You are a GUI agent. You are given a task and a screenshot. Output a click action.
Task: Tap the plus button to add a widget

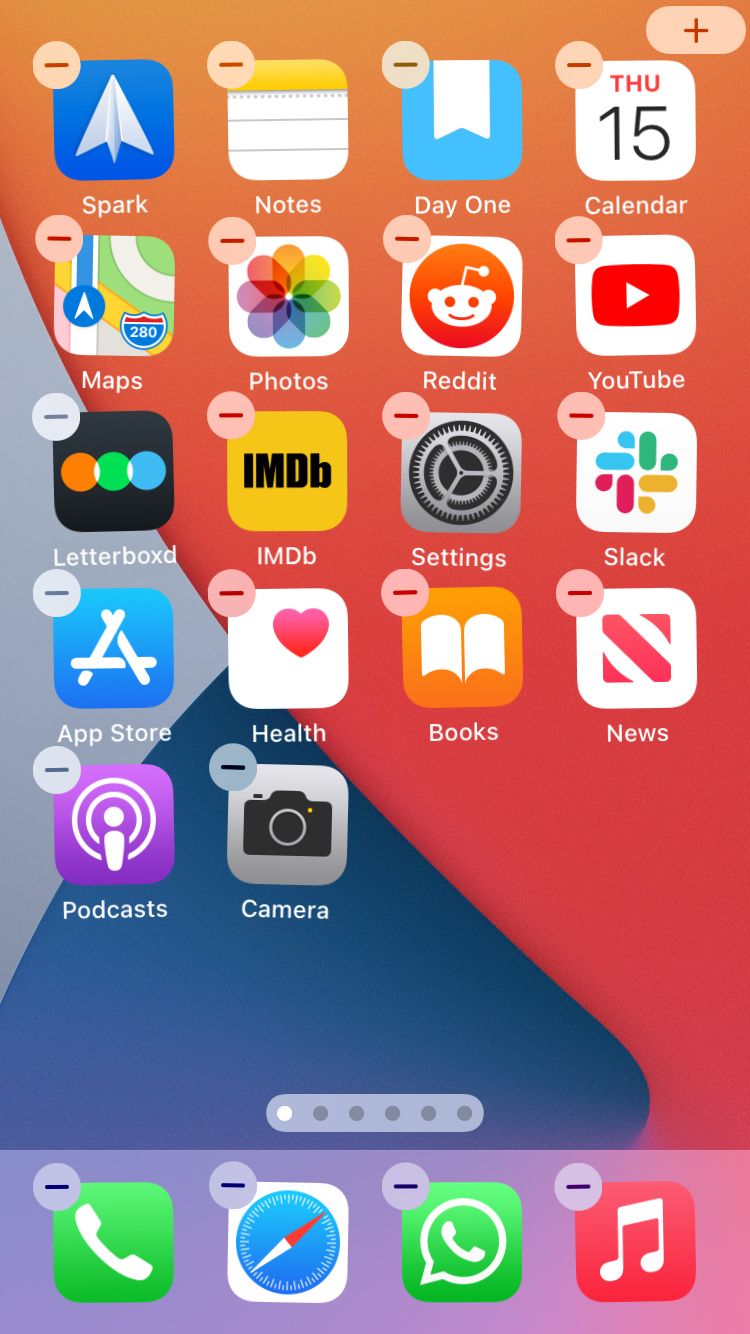pyautogui.click(x=695, y=30)
